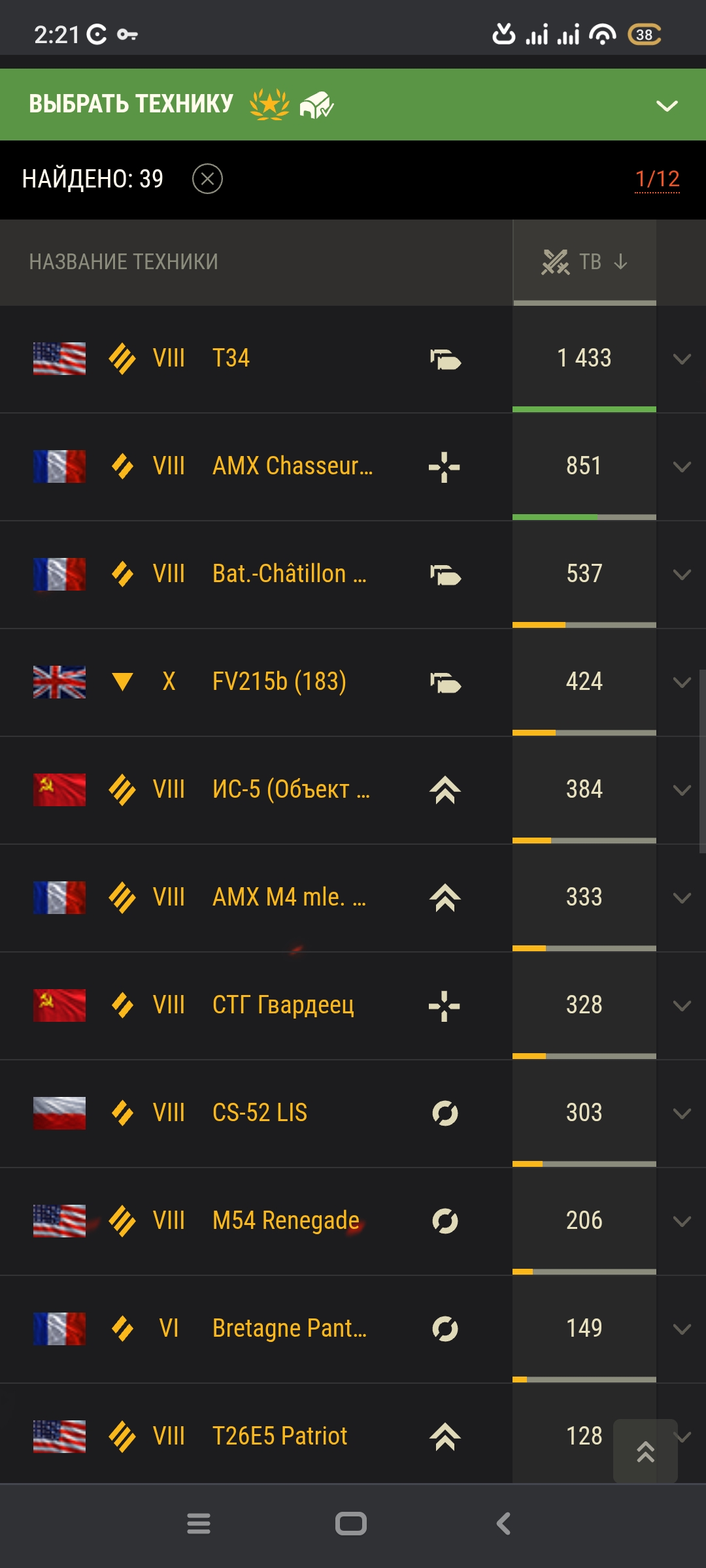
Task: Open recent apps from navigation bar
Action: [x=199, y=1524]
